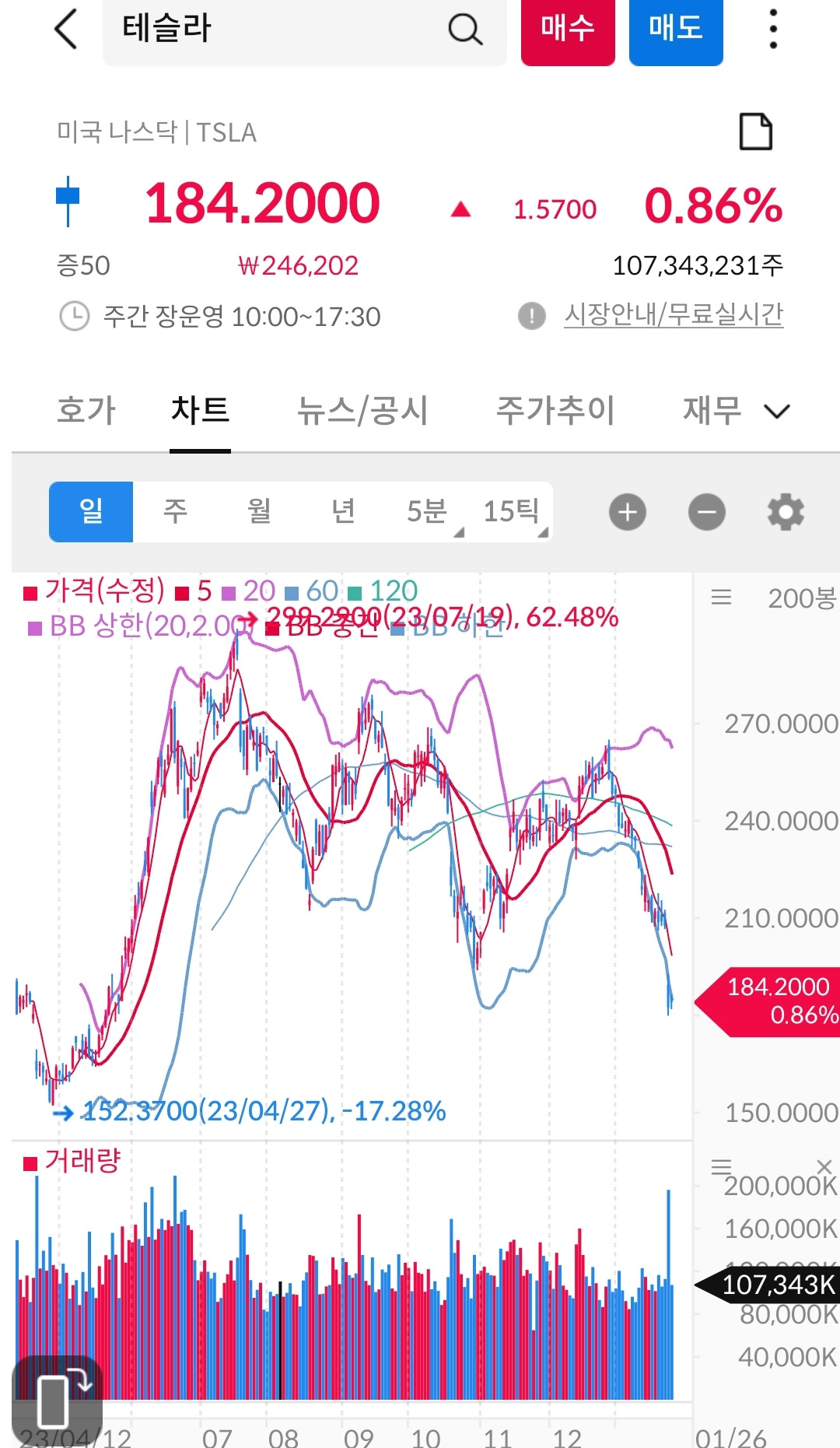
Task: Open the 테슬라 stock search field
Action: coord(304,31)
